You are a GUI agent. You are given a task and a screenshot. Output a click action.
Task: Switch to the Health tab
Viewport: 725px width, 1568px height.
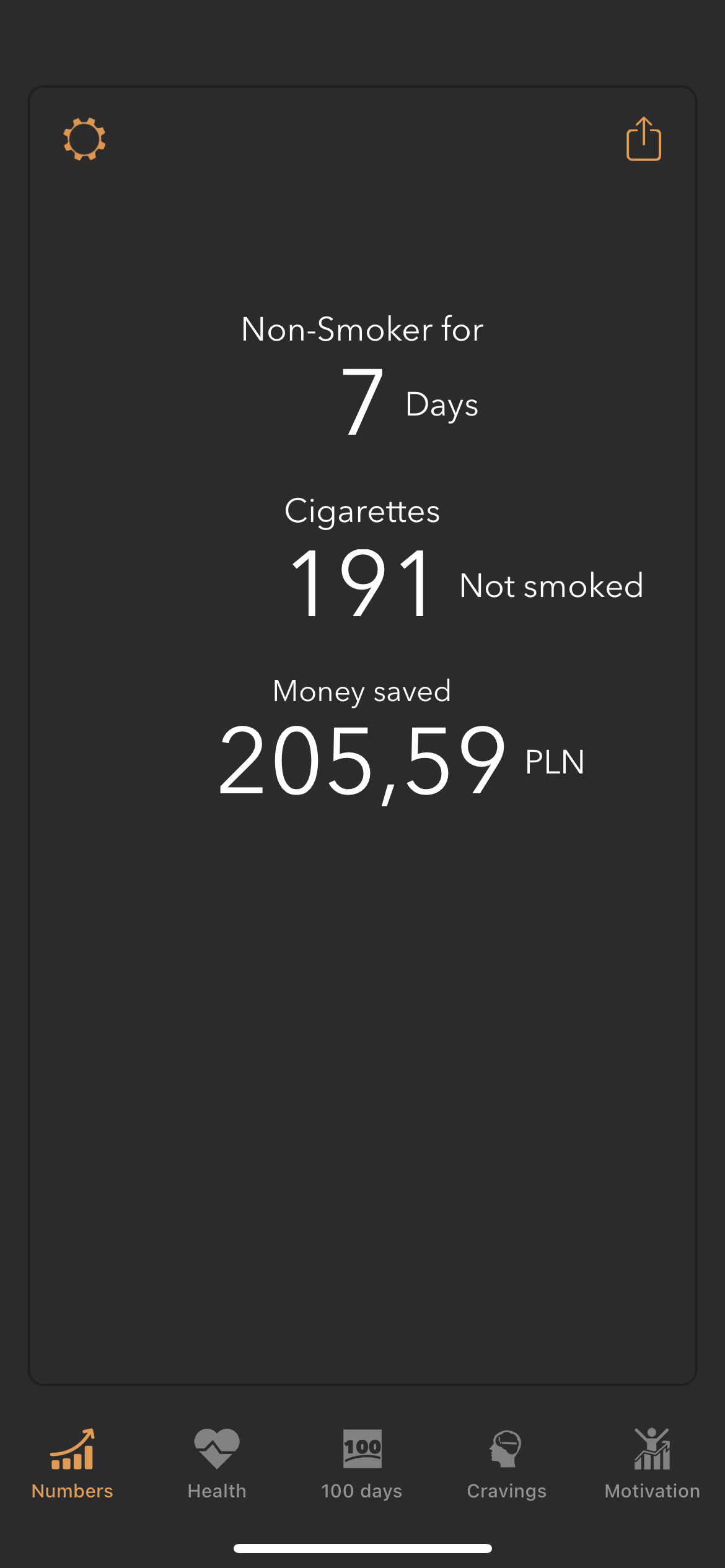[217, 1464]
